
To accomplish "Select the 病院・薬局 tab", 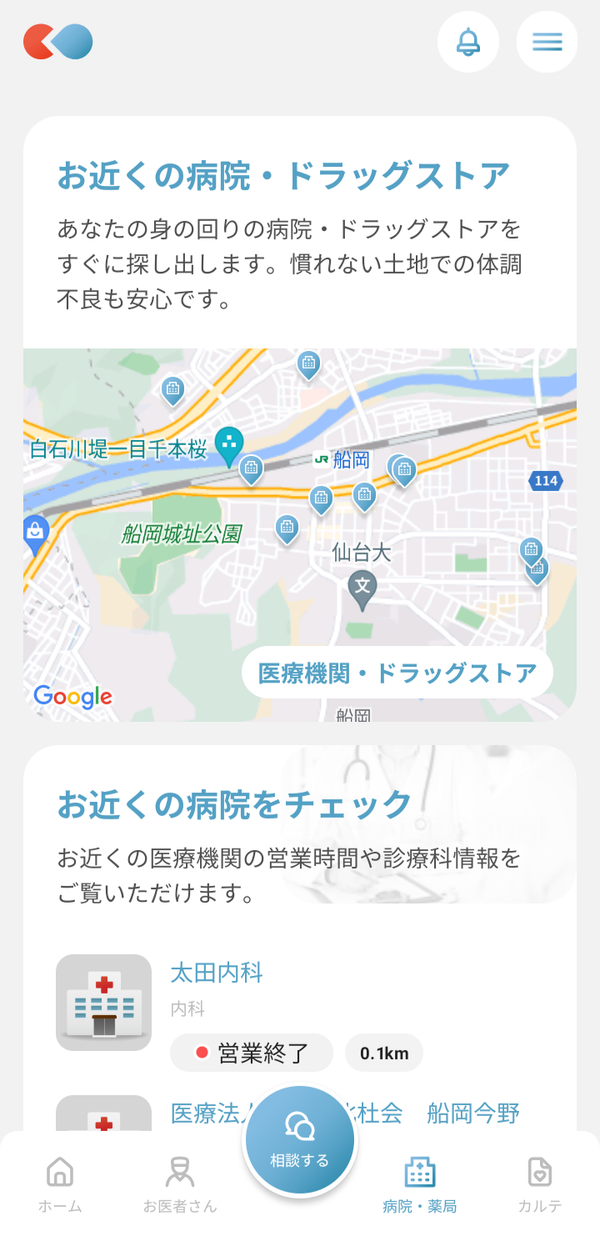I will [x=420, y=1184].
